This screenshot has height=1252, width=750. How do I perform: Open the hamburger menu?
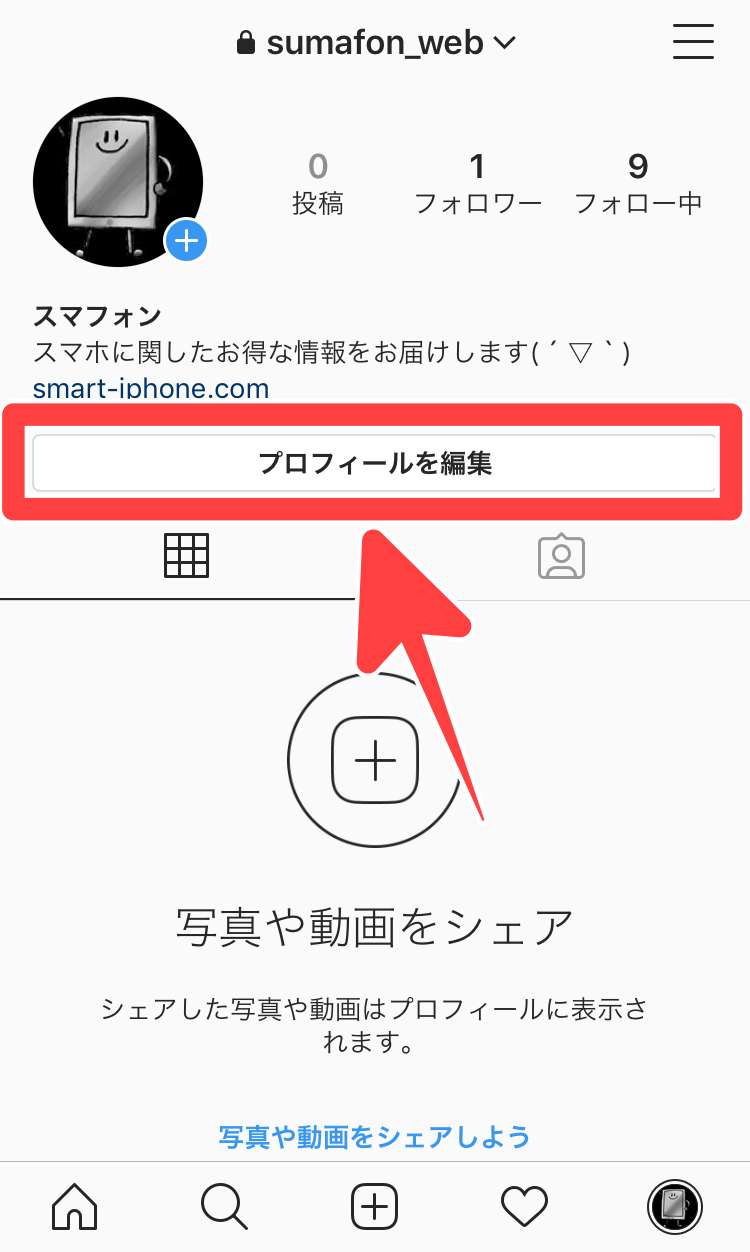(693, 42)
